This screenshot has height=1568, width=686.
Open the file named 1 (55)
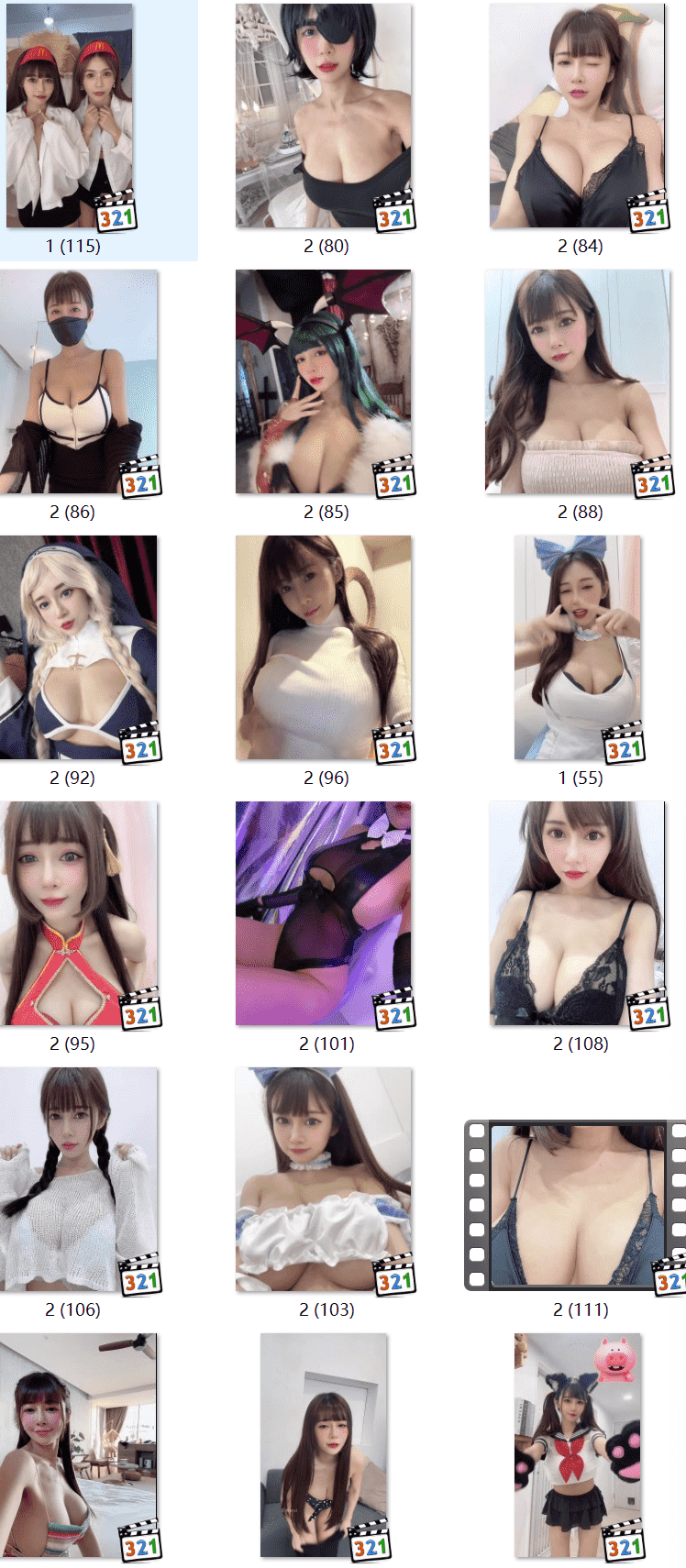click(577, 648)
